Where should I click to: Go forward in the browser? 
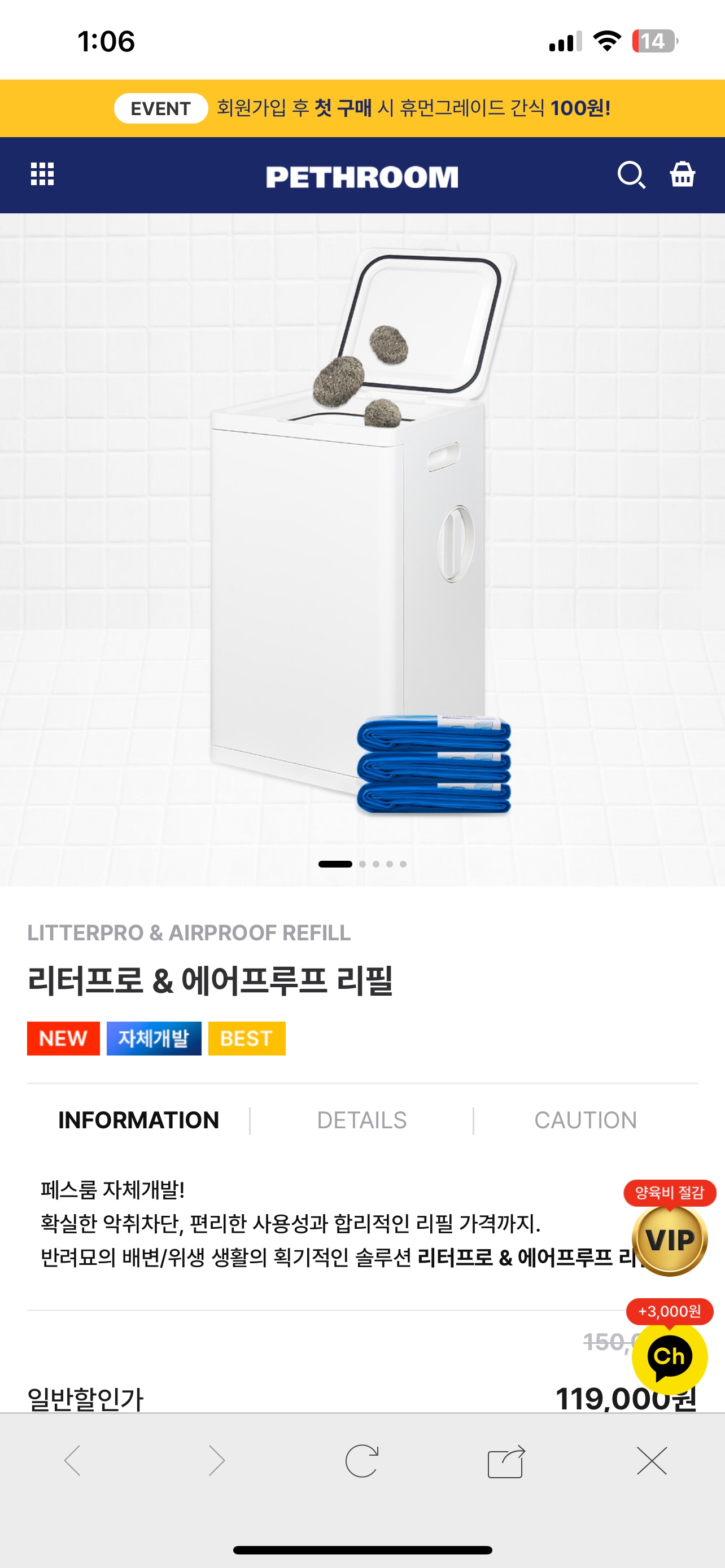click(217, 1460)
